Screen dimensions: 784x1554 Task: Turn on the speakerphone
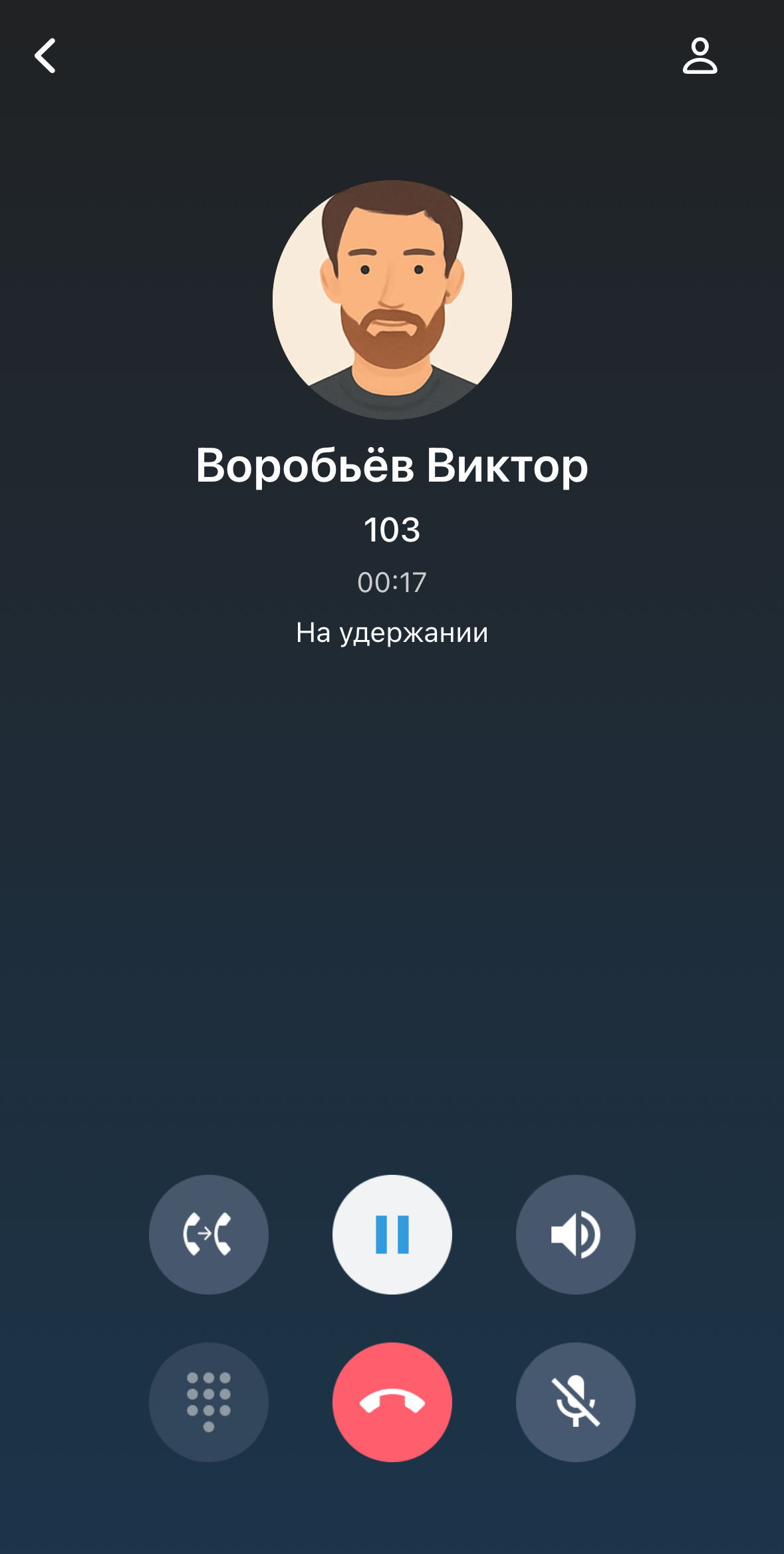[575, 1234]
